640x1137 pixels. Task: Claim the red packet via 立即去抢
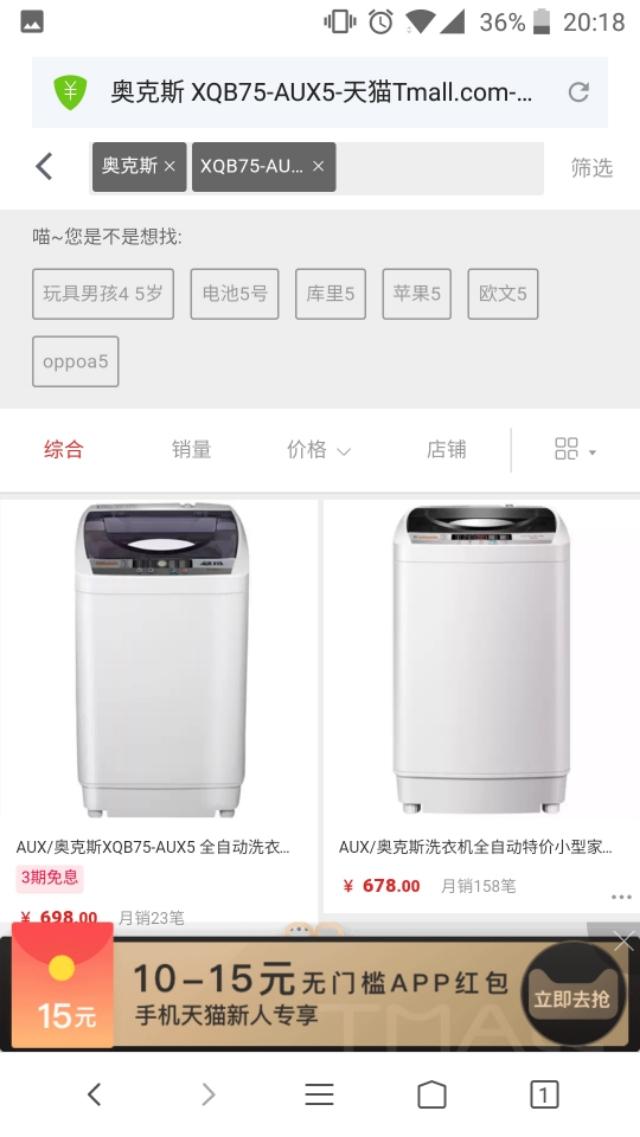pyautogui.click(x=572, y=998)
